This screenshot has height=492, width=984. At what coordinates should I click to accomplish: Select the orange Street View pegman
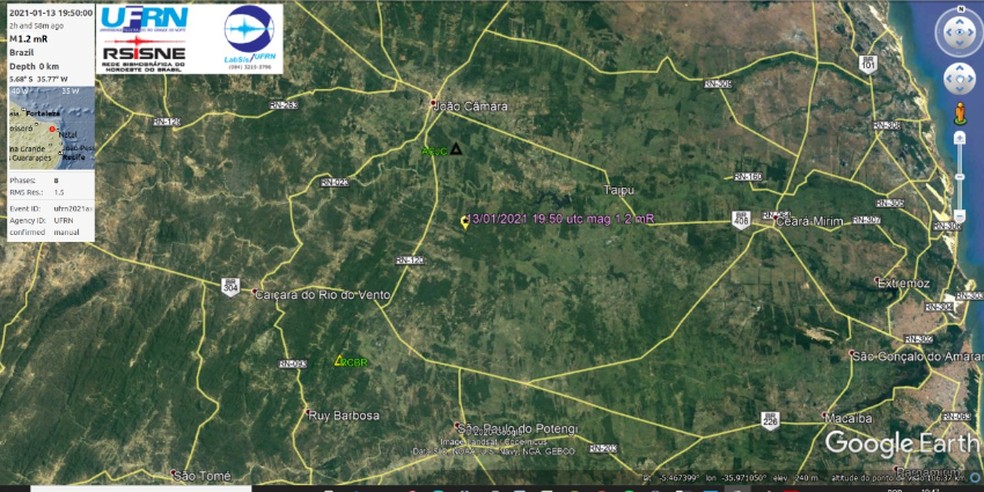pyautogui.click(x=959, y=111)
